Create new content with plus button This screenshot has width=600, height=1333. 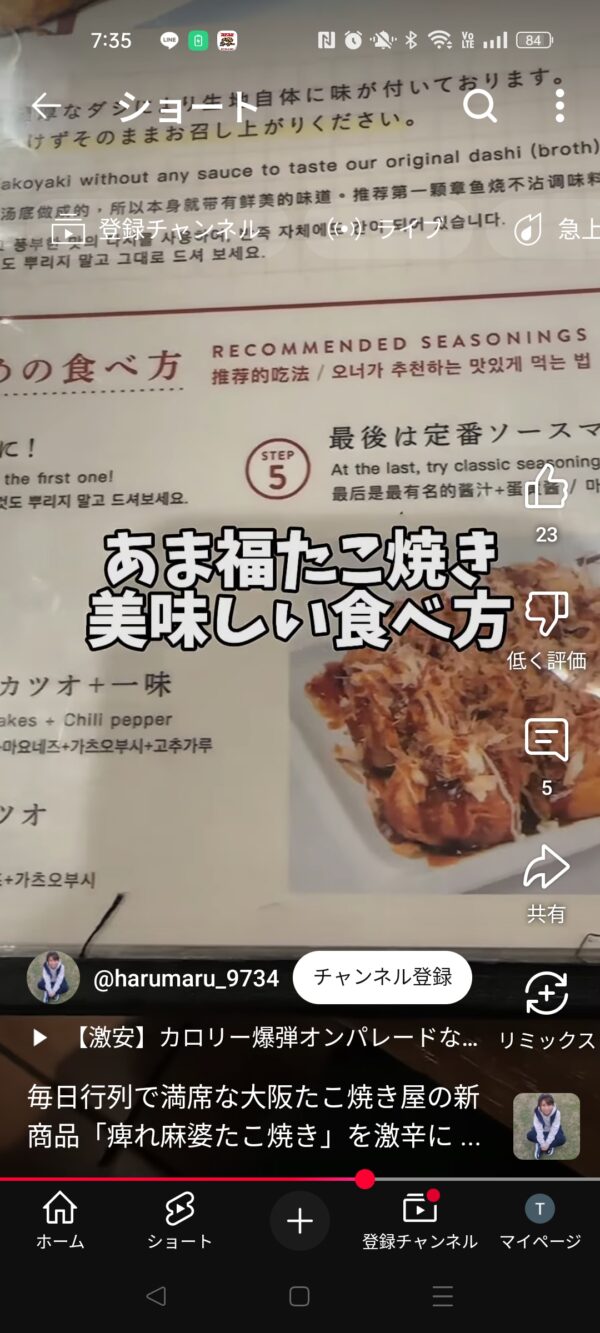(300, 1220)
